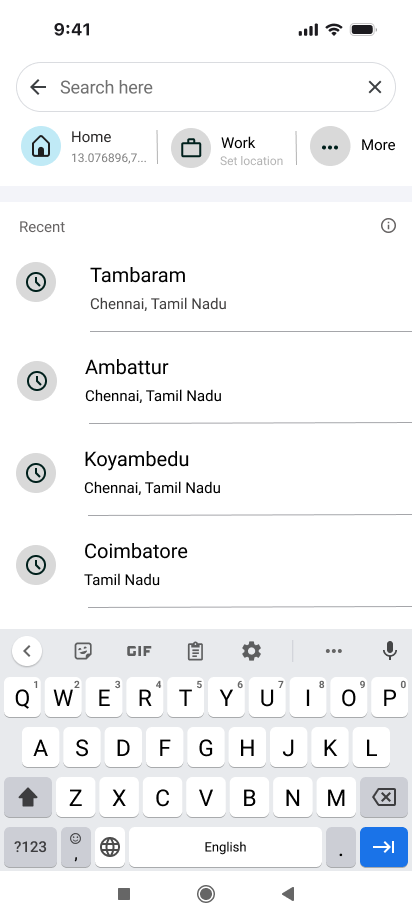Choose recent search Tambaram
412x917 pixels.
(206, 288)
